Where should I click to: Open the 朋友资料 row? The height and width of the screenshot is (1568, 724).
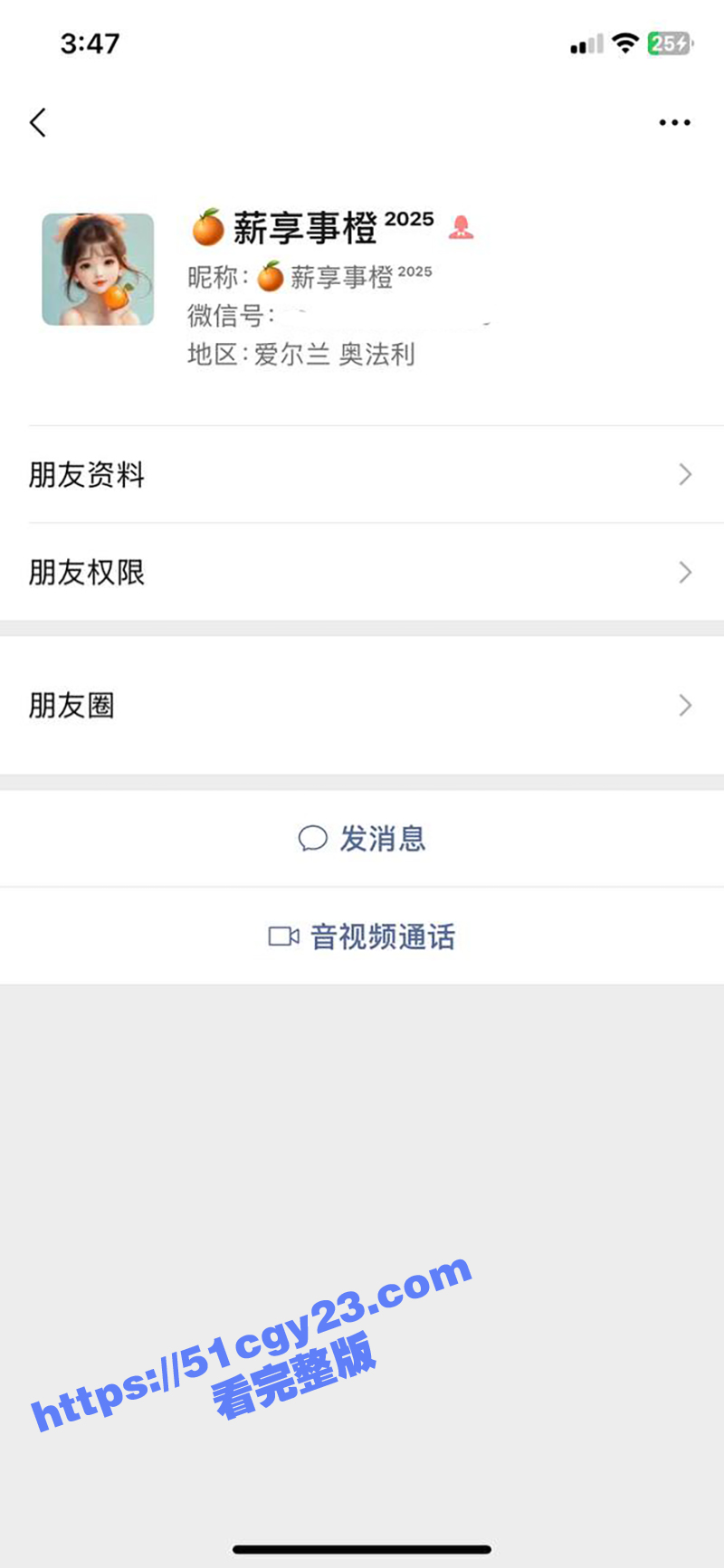click(x=362, y=475)
